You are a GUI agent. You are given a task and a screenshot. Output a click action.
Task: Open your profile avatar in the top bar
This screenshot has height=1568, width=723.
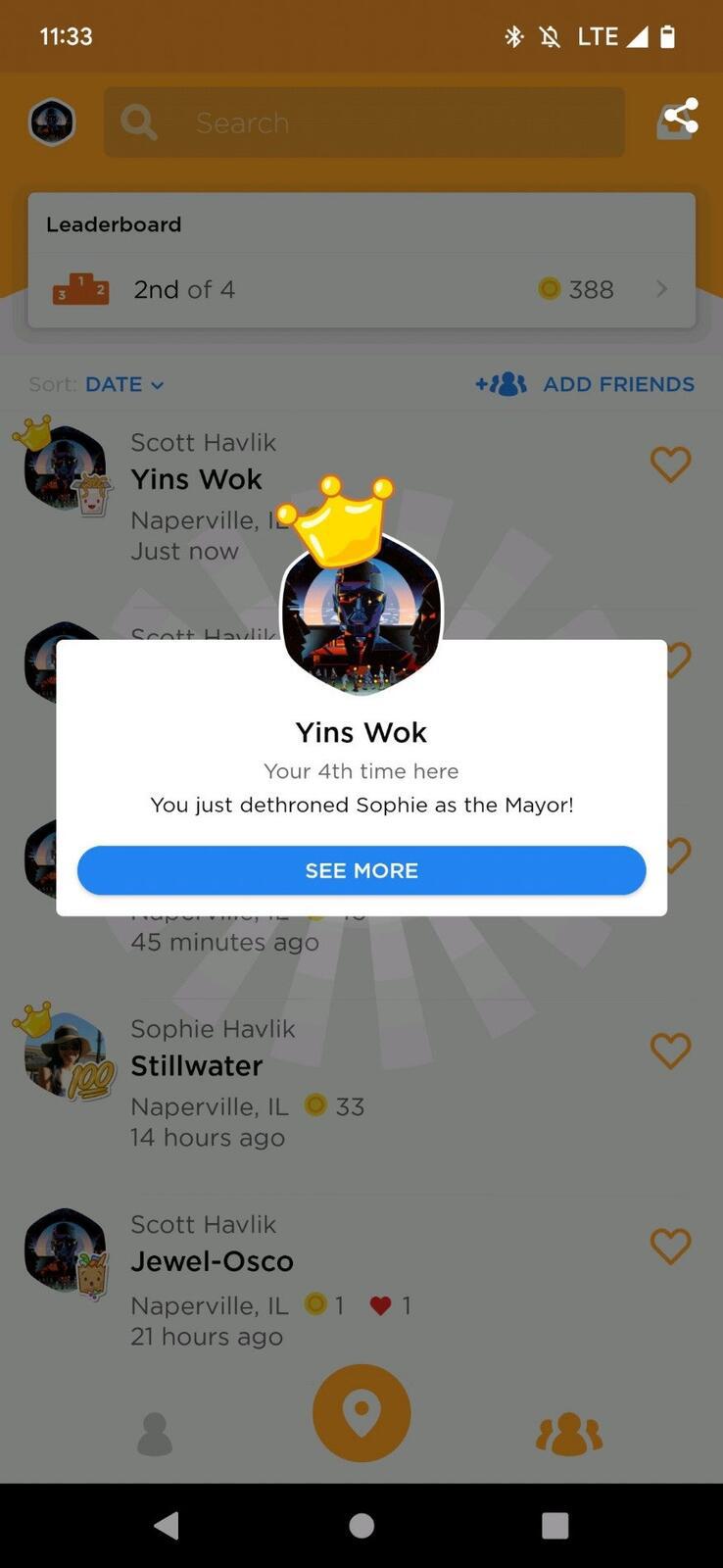(x=52, y=122)
